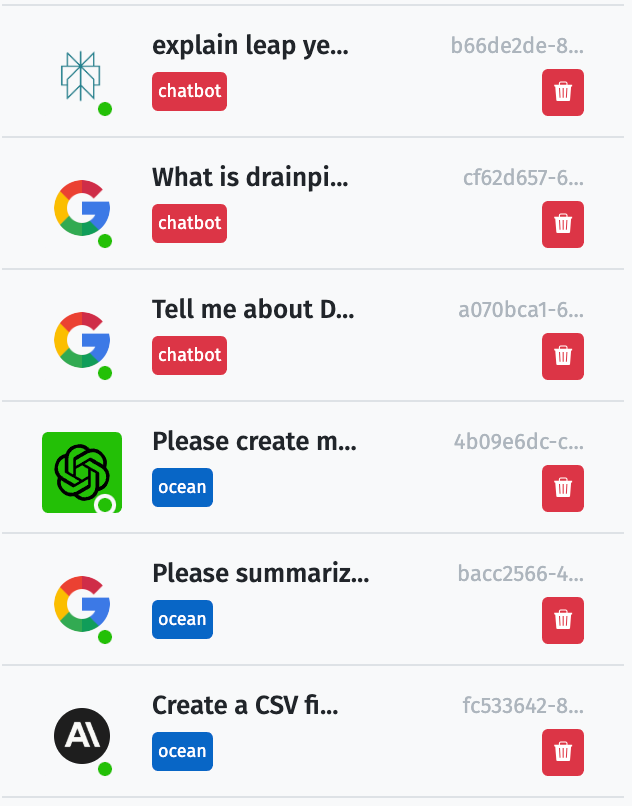
Task: Open the "explain leap ye..." conversation
Action: [250, 46]
